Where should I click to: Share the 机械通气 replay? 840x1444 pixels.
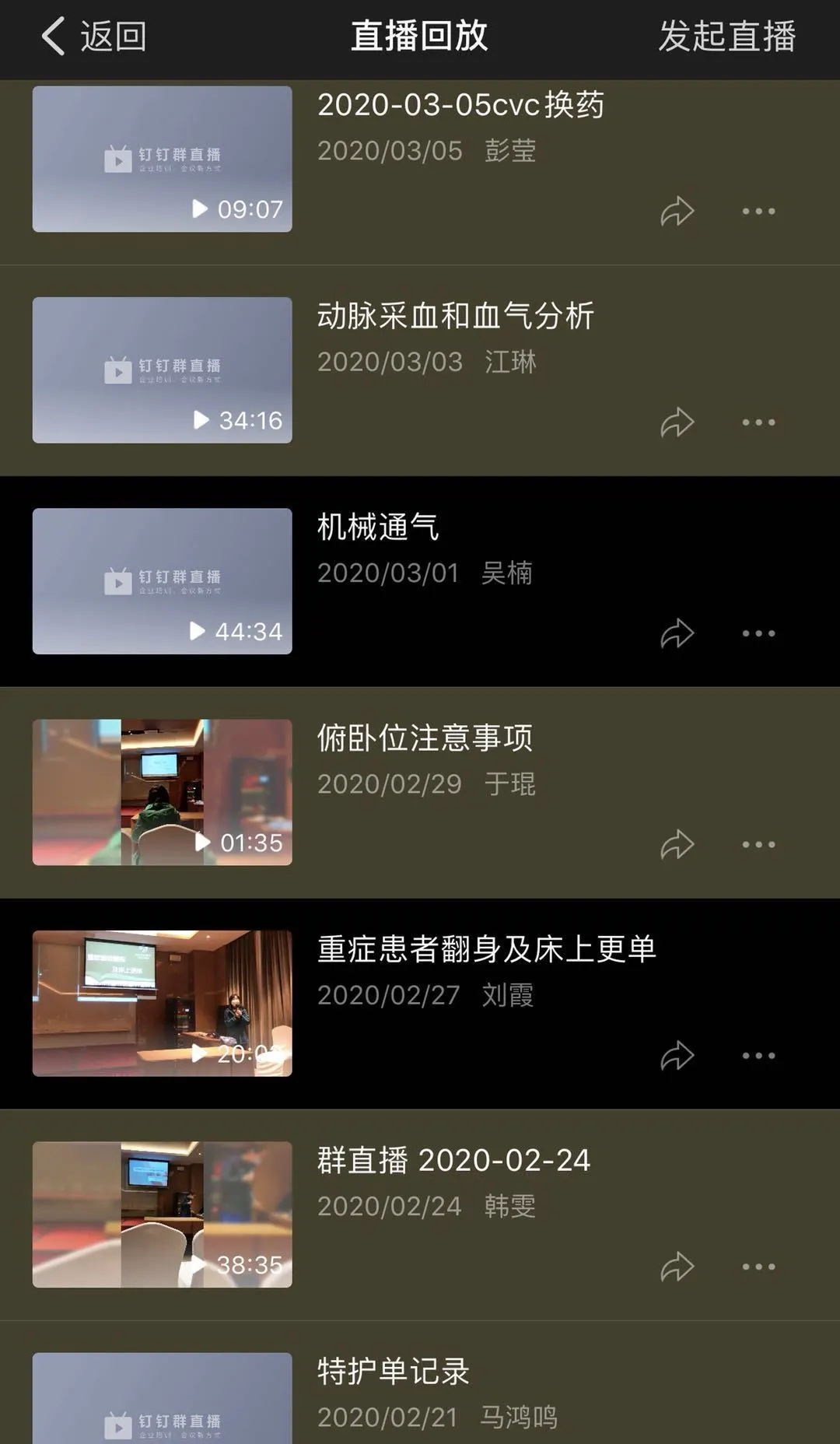(x=677, y=633)
